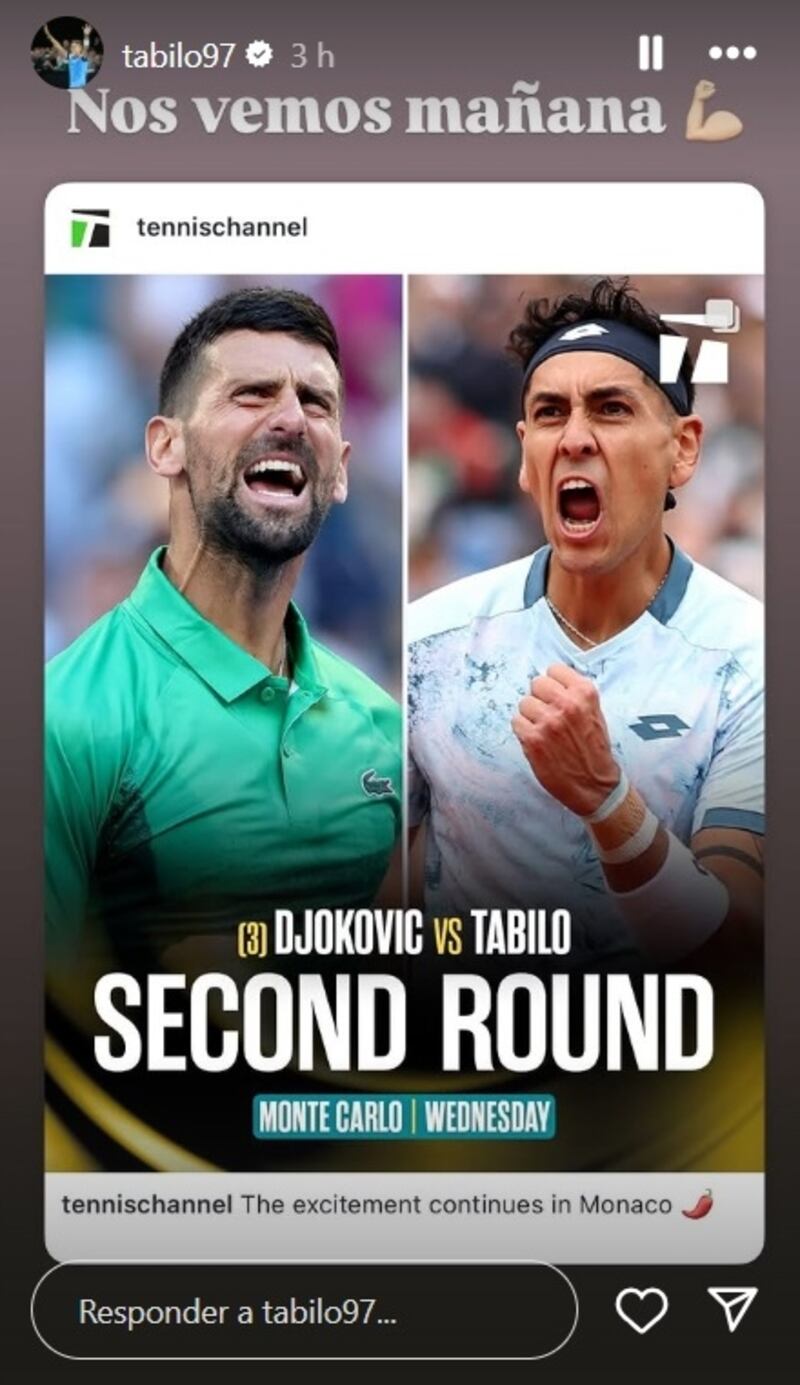
Task: Like this story with the heart
Action: pyautogui.click(x=641, y=1310)
